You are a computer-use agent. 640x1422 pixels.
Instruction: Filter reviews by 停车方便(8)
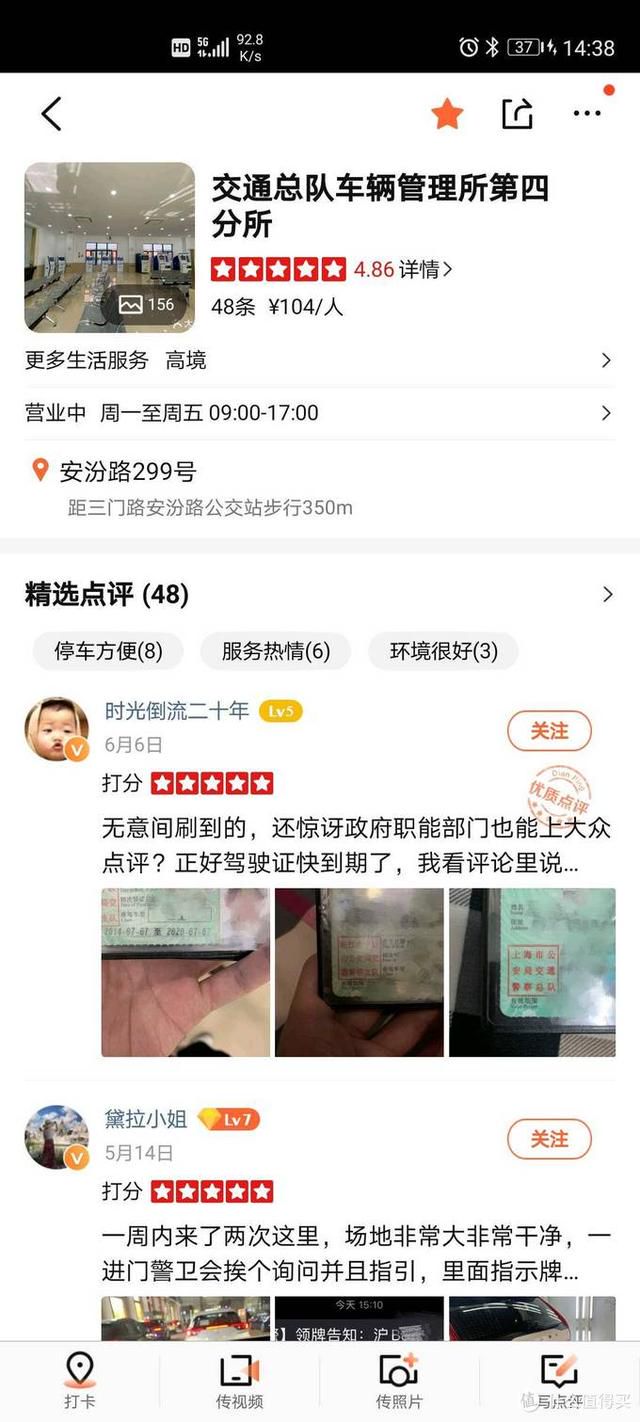tap(108, 651)
